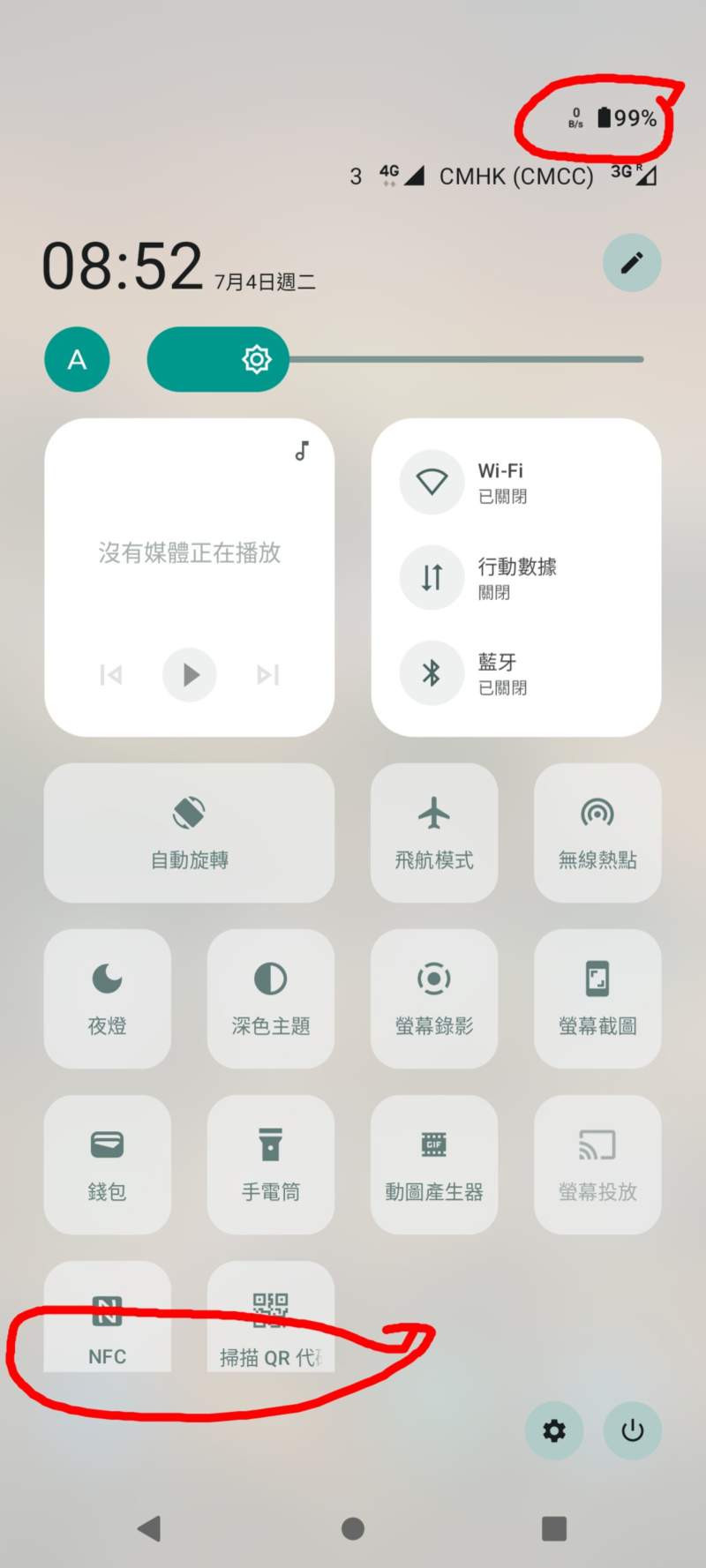Open the 錢包 wallet tile
706x1568 pixels.
tap(108, 1165)
